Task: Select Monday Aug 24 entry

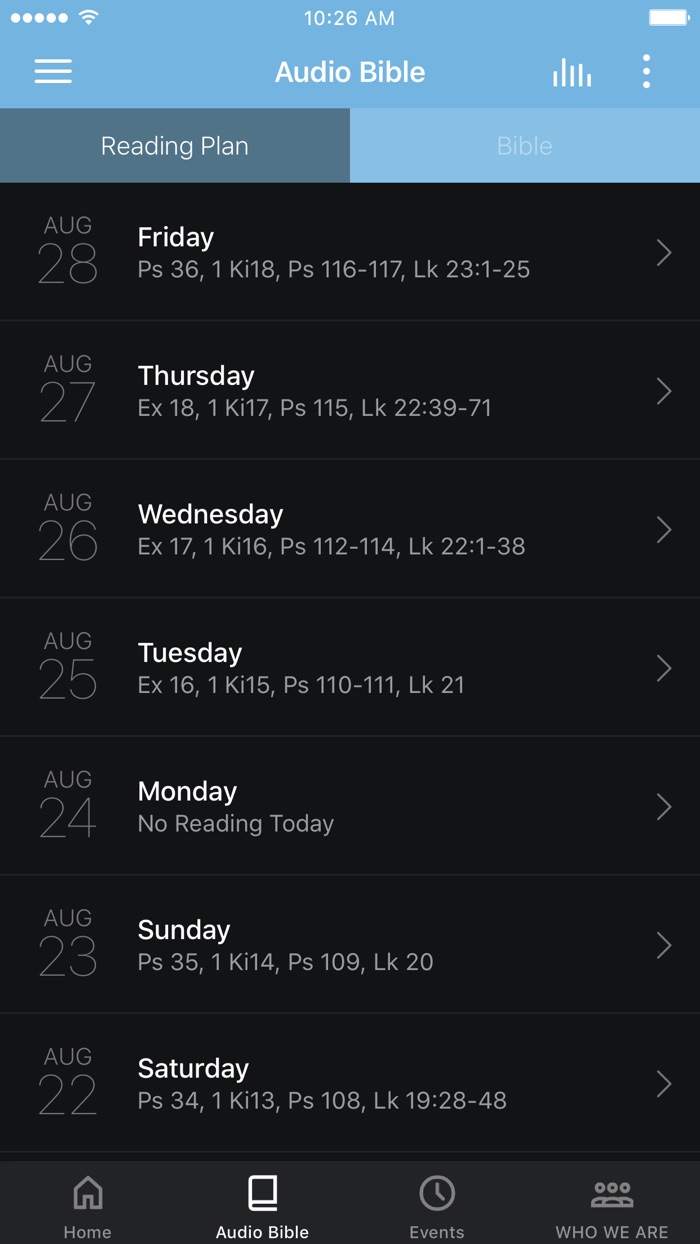Action: pos(350,806)
